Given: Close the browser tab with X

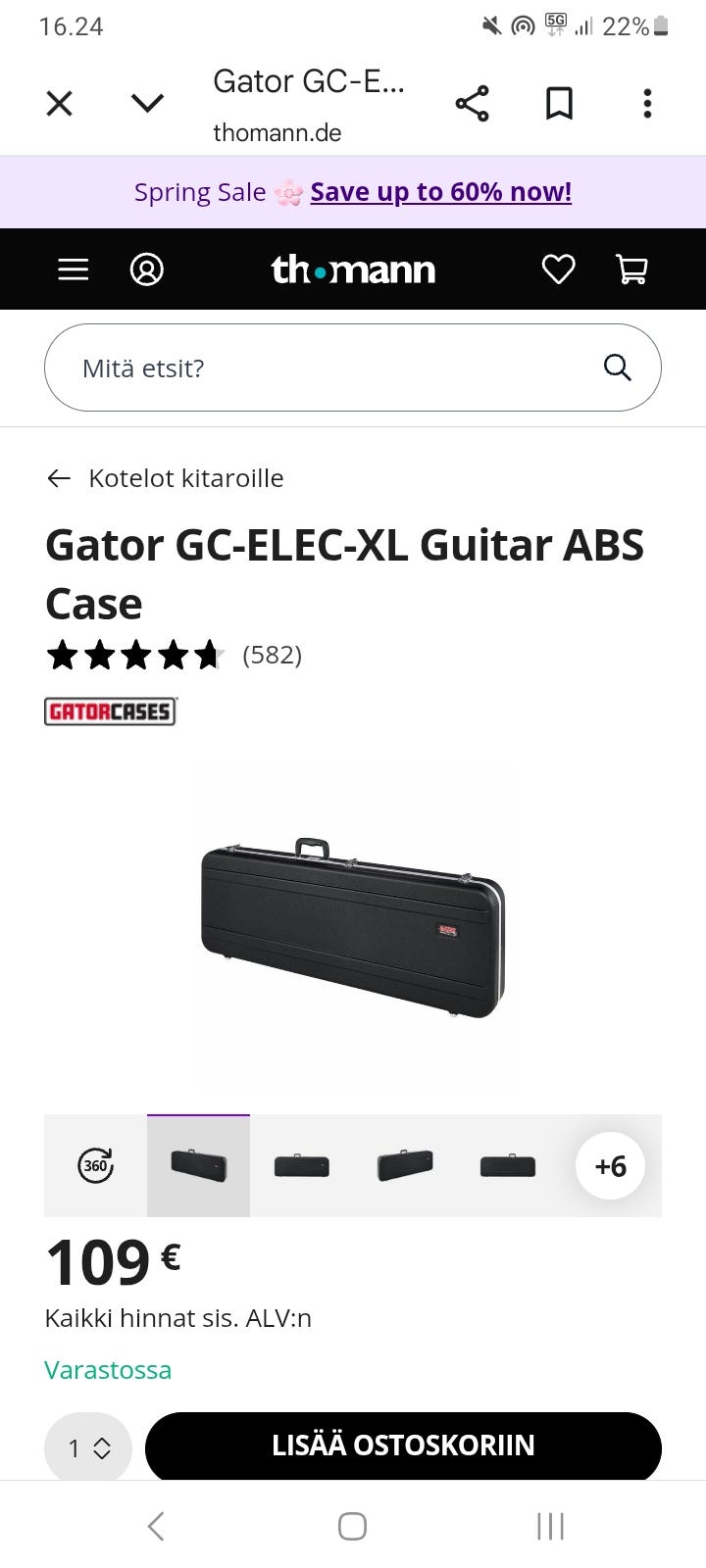Looking at the screenshot, I should 60,103.
